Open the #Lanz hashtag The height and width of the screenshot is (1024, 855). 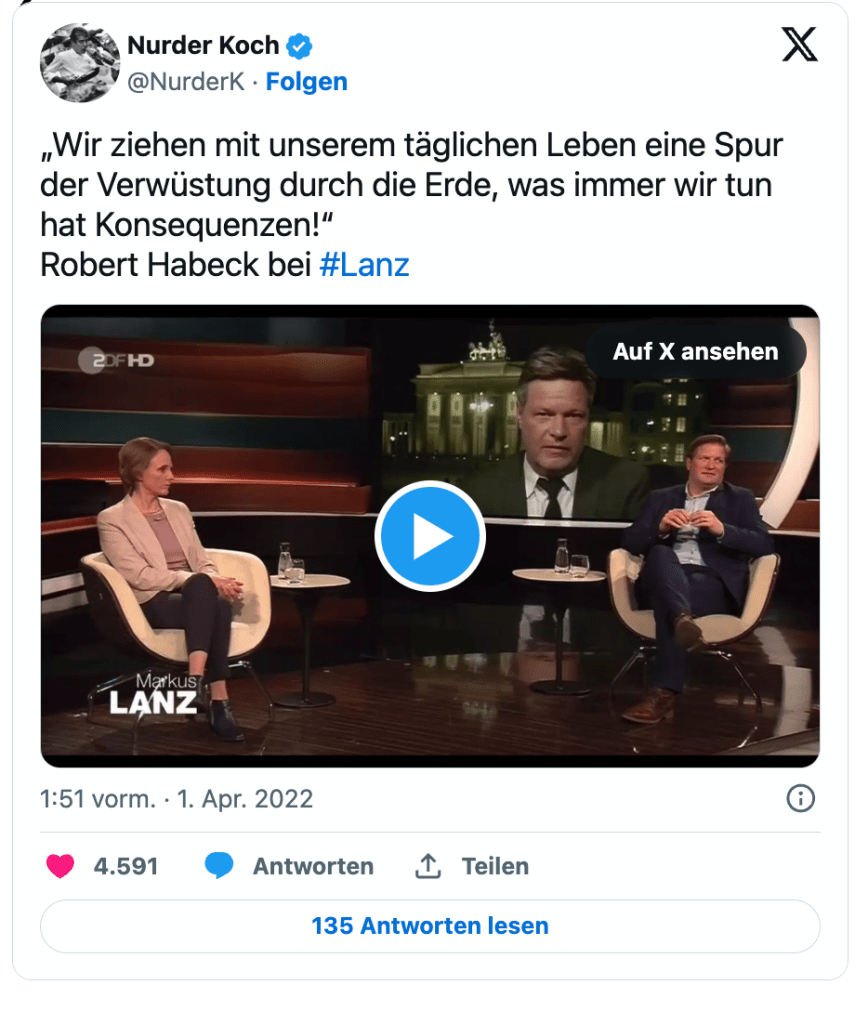pos(364,265)
